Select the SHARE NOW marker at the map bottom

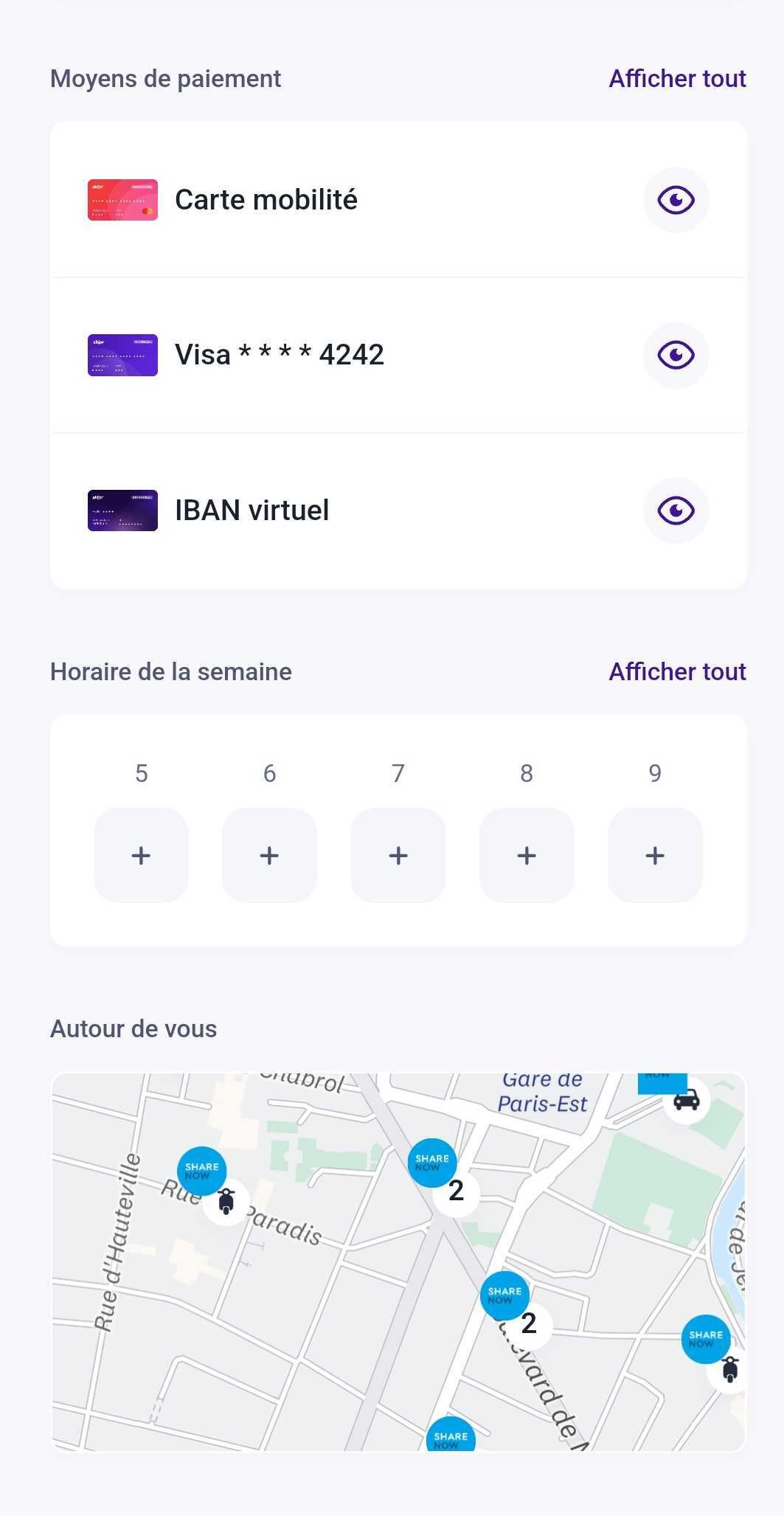pos(450,1436)
